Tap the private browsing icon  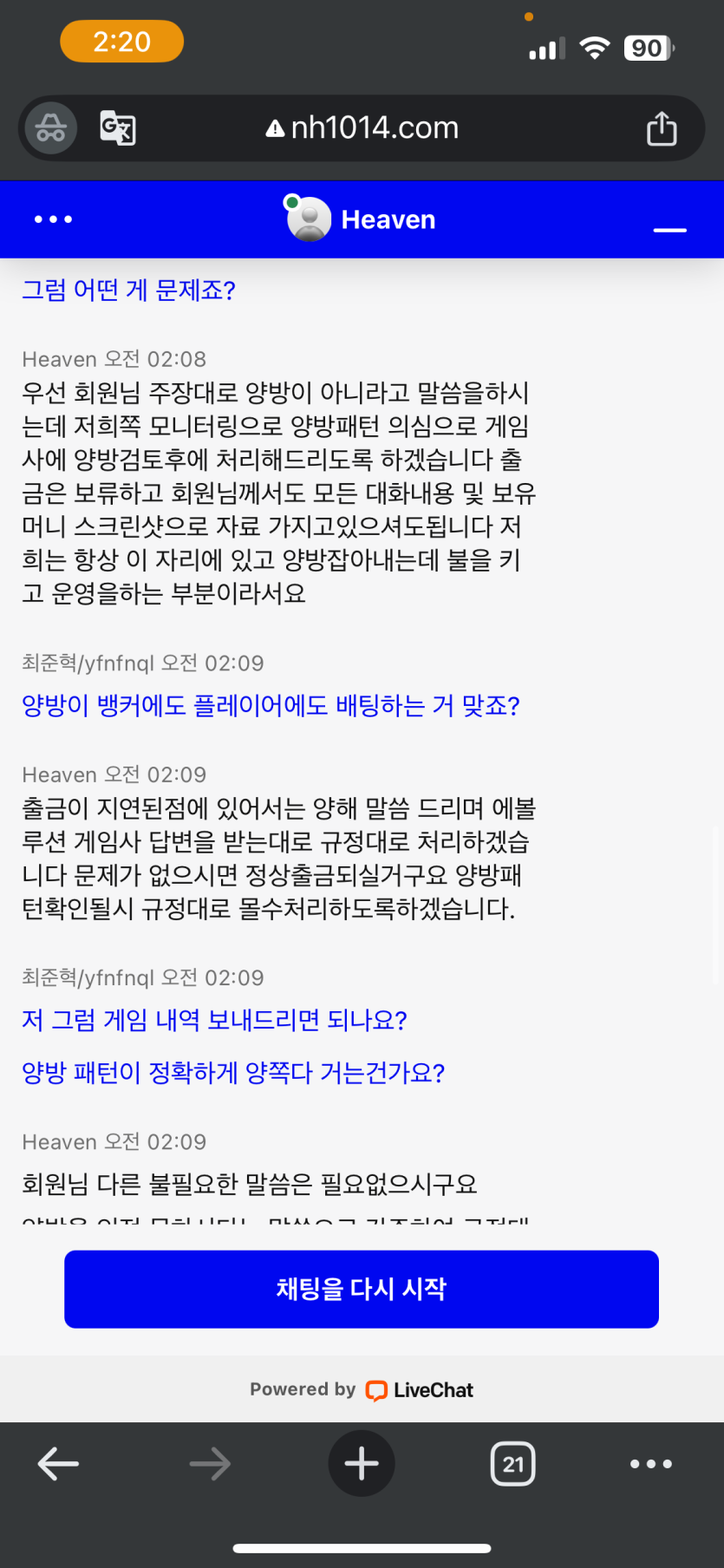pyautogui.click(x=51, y=128)
